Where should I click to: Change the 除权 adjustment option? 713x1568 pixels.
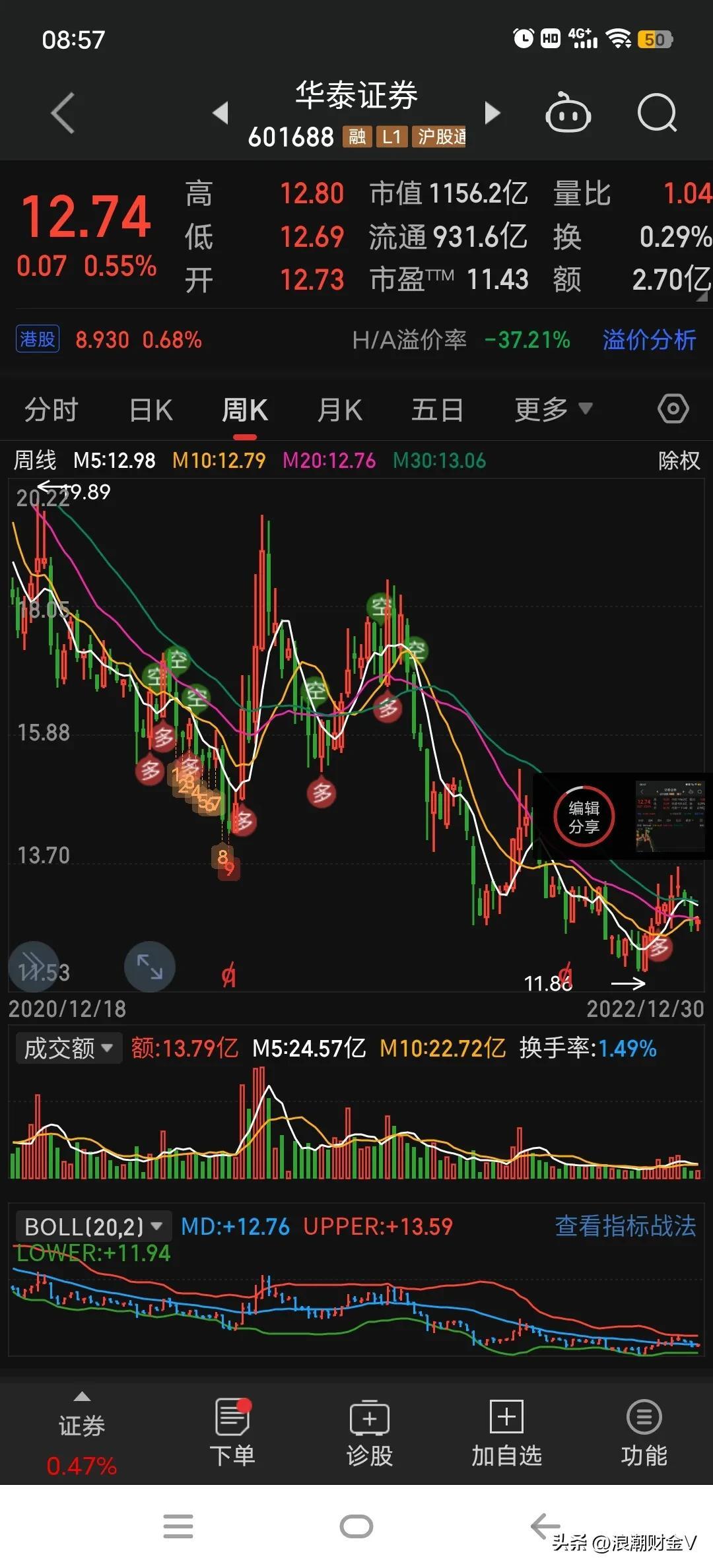679,460
